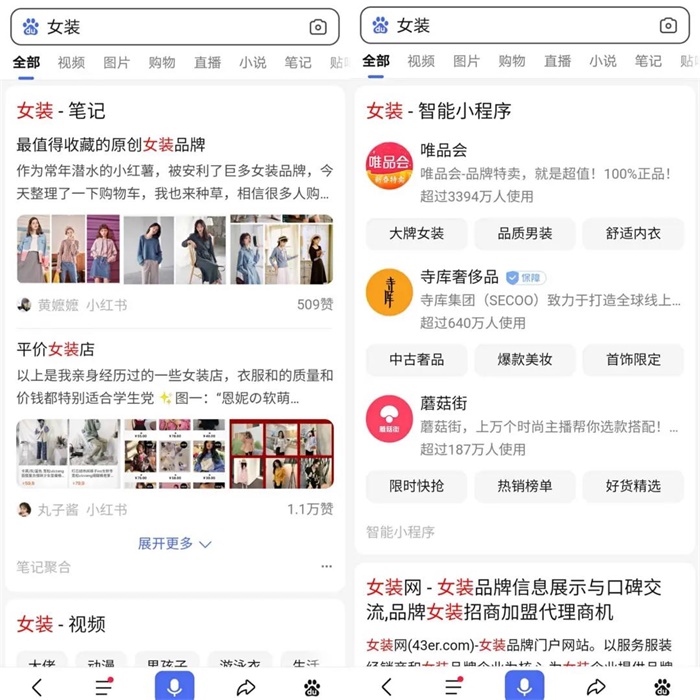Select the 品质男装 chip
This screenshot has width=700, height=700.
tap(525, 233)
